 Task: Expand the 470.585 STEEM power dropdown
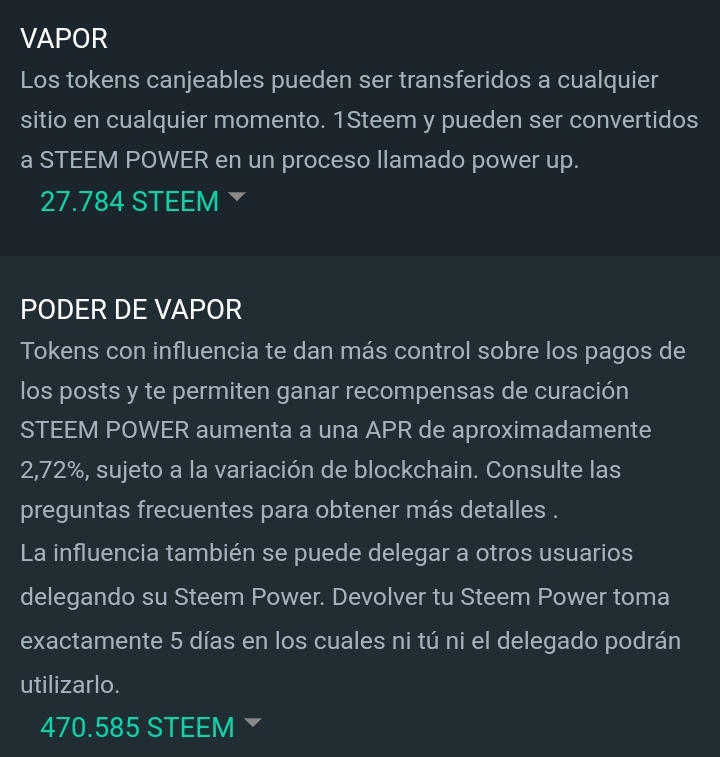point(150,726)
